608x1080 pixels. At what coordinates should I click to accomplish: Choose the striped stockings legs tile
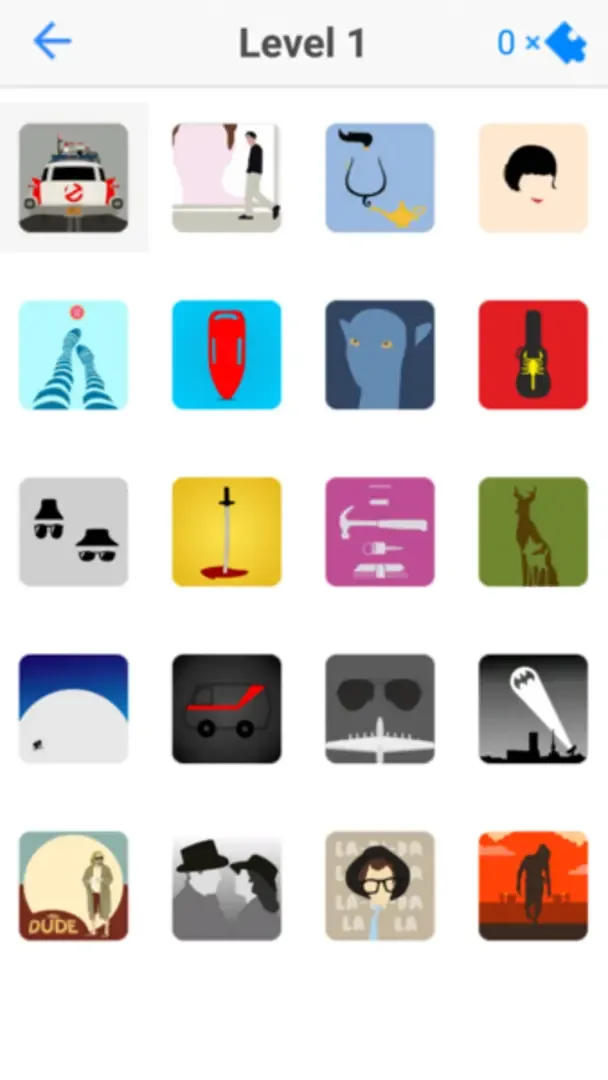click(x=74, y=355)
